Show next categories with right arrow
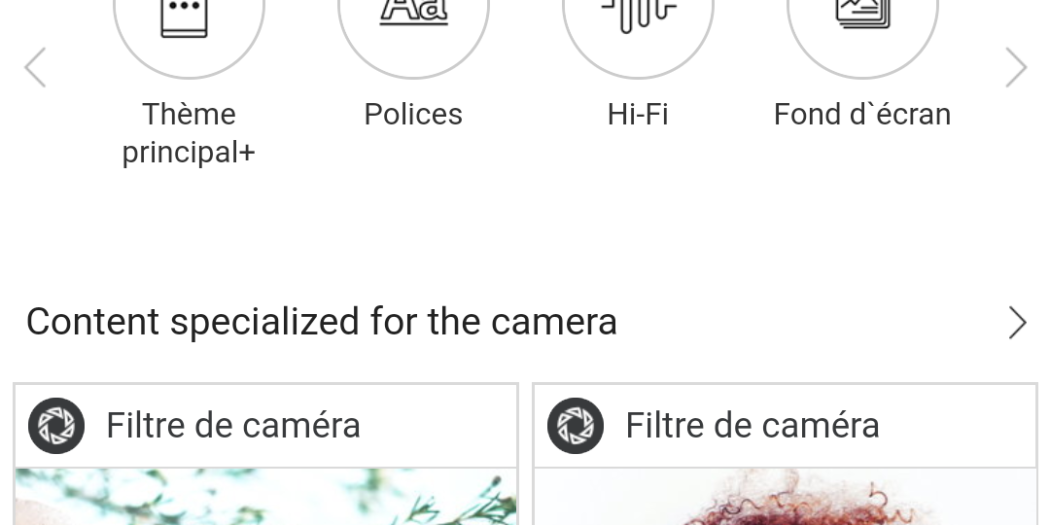The height and width of the screenshot is (525, 1050). (x=1016, y=68)
